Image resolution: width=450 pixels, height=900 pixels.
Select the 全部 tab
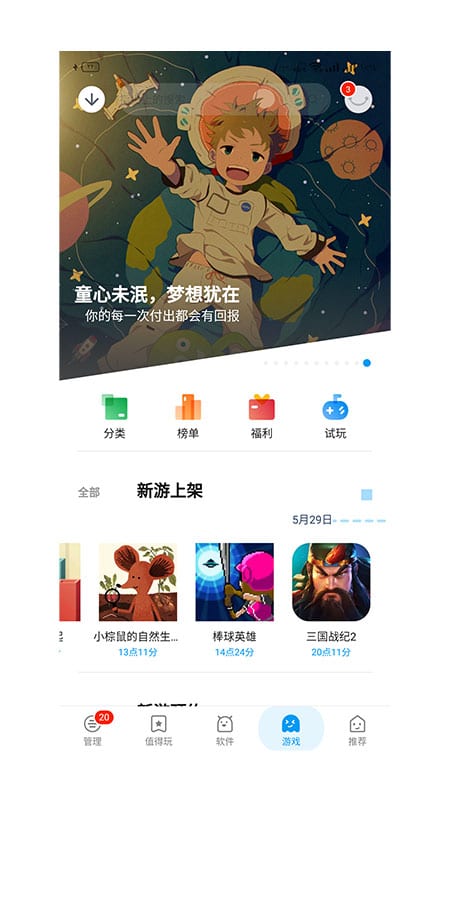pyautogui.click(x=89, y=492)
